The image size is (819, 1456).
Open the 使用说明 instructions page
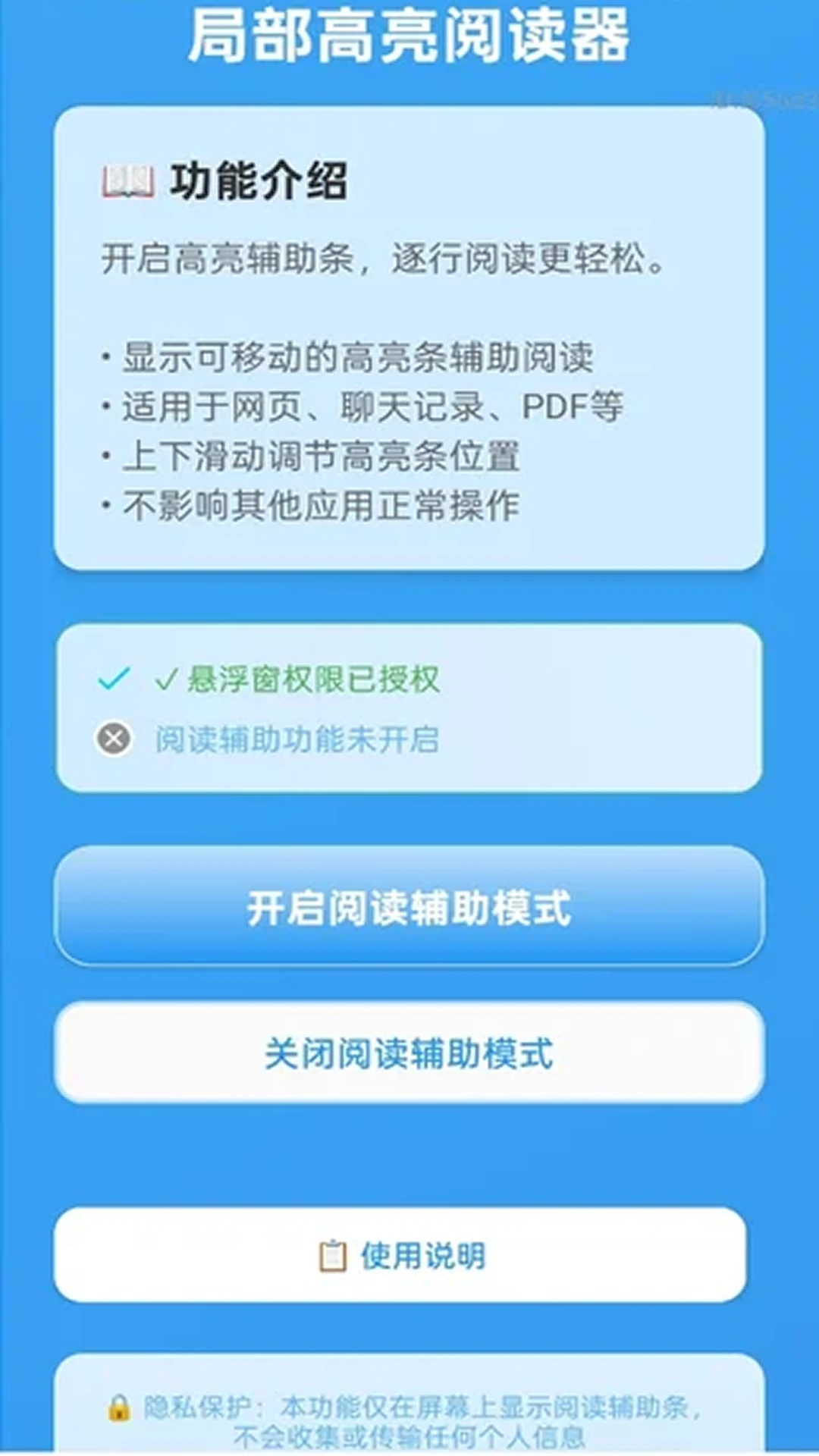tap(409, 1255)
